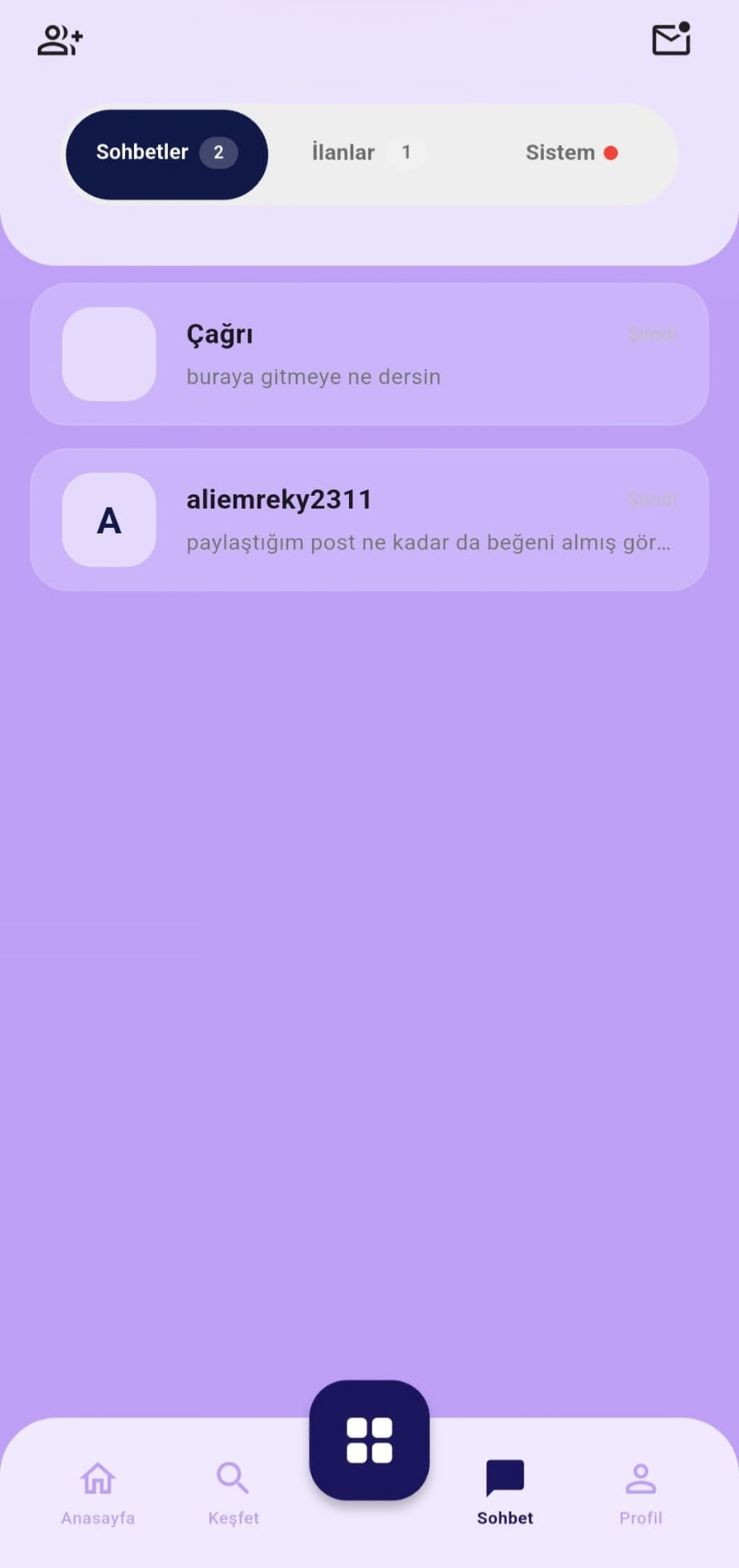
Task: Open the chat with Çağrı
Action: coord(369,353)
